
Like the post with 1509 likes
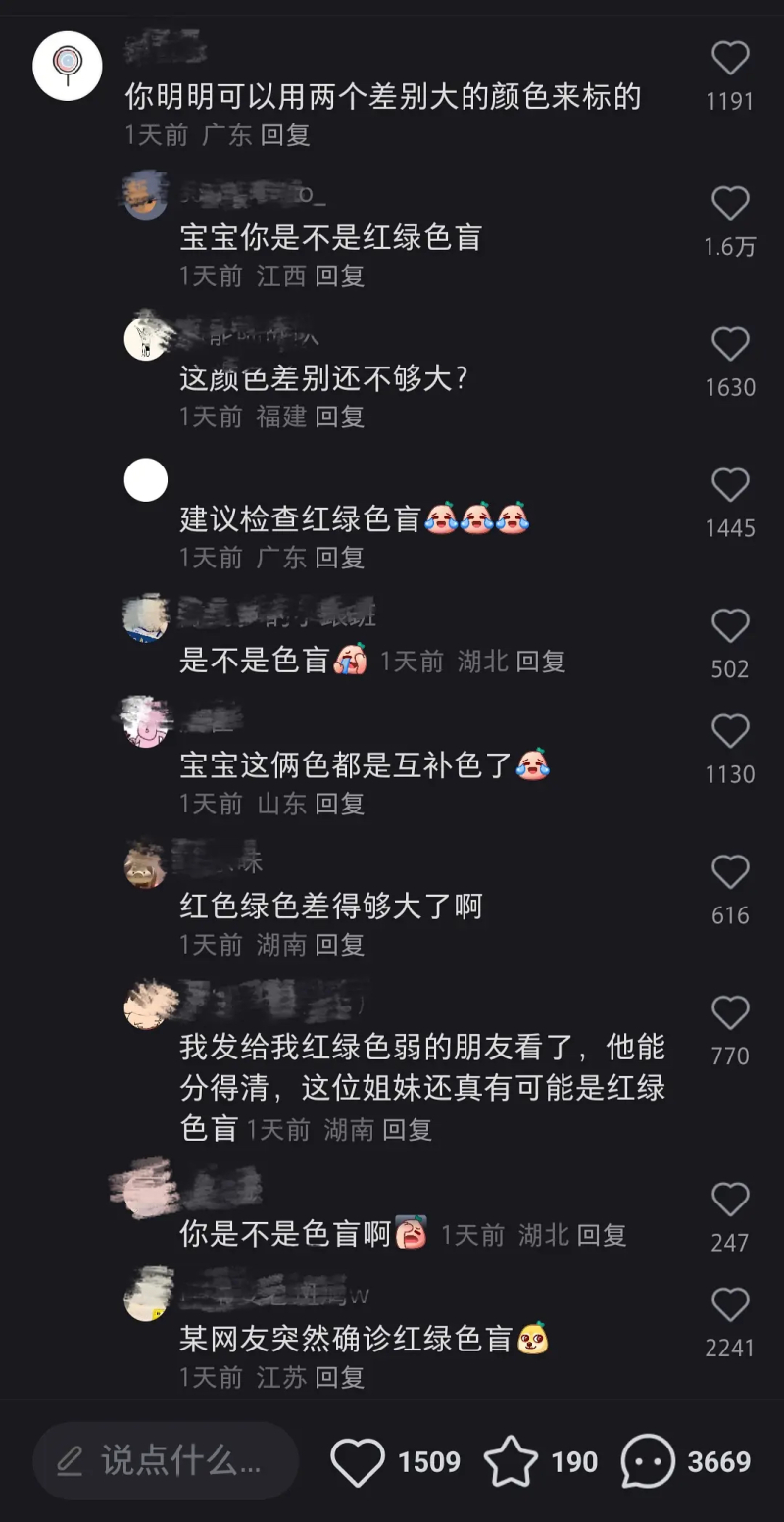358,1461
